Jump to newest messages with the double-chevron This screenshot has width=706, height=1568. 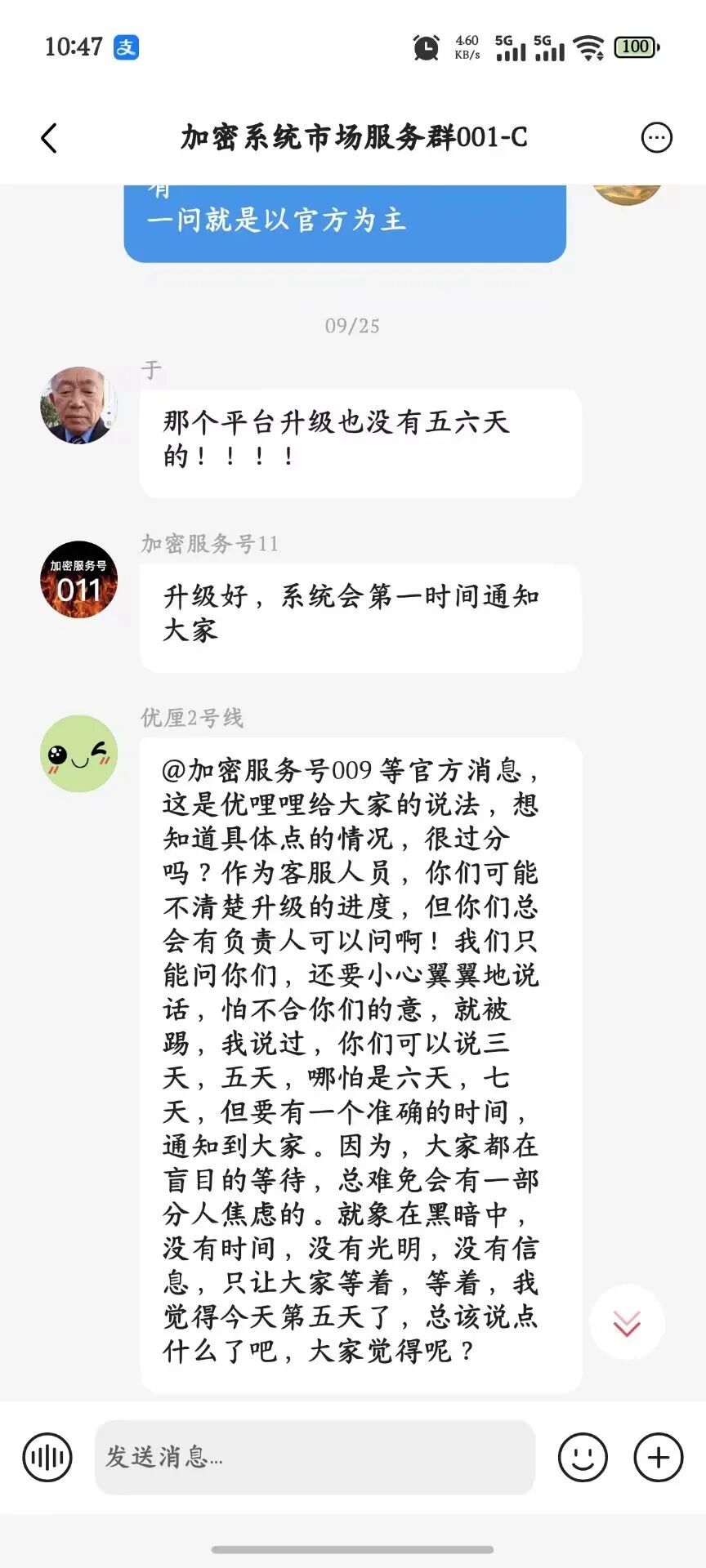tap(626, 1321)
